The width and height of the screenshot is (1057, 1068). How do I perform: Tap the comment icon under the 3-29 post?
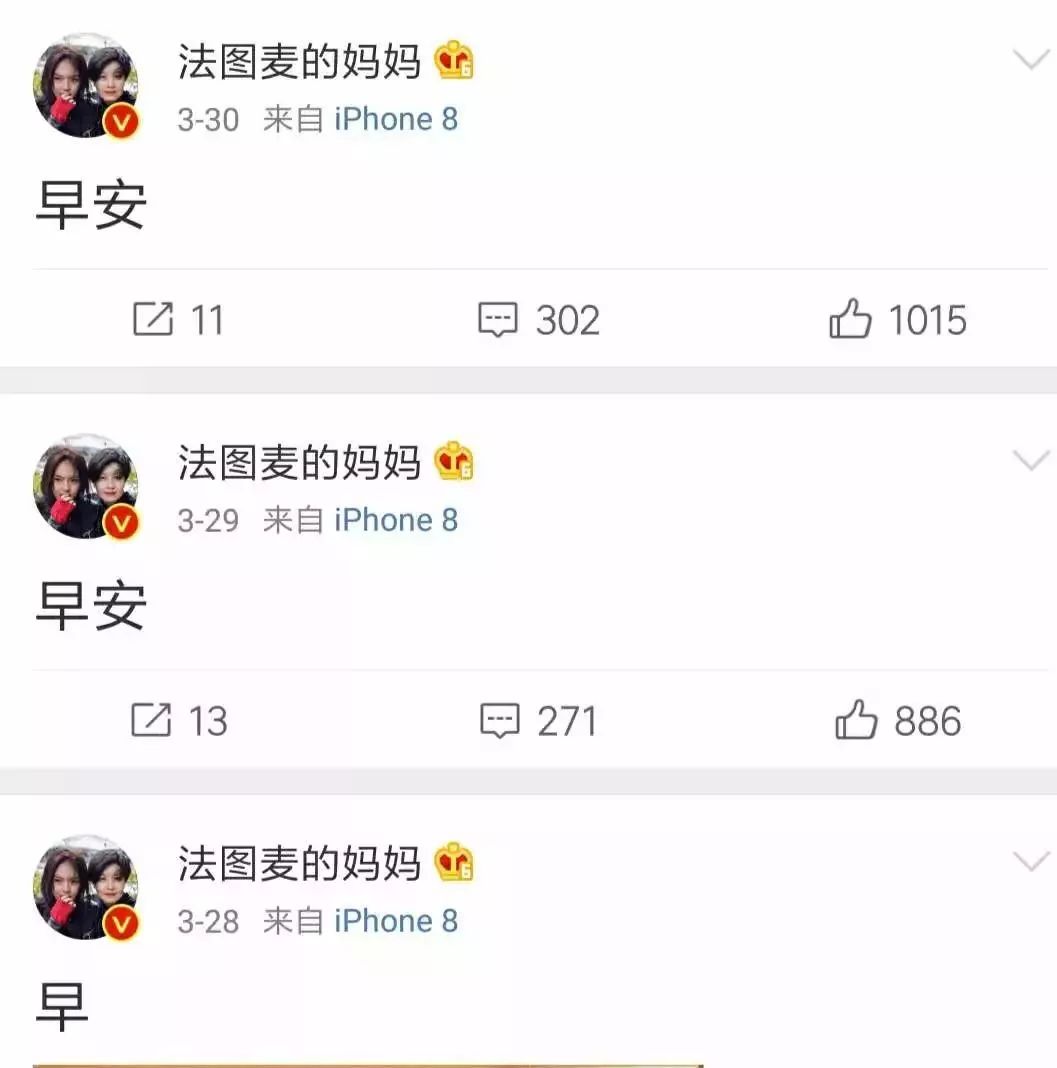500,720
